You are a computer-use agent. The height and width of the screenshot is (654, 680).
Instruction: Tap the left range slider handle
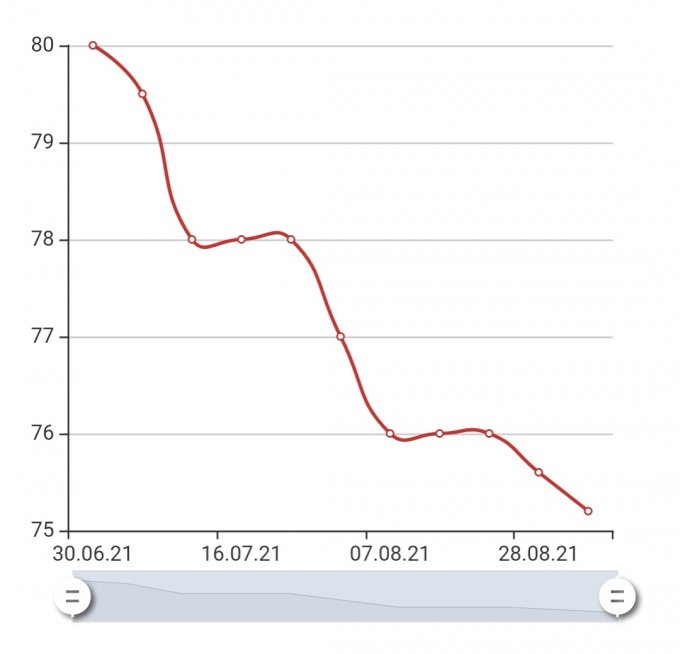(x=72, y=597)
